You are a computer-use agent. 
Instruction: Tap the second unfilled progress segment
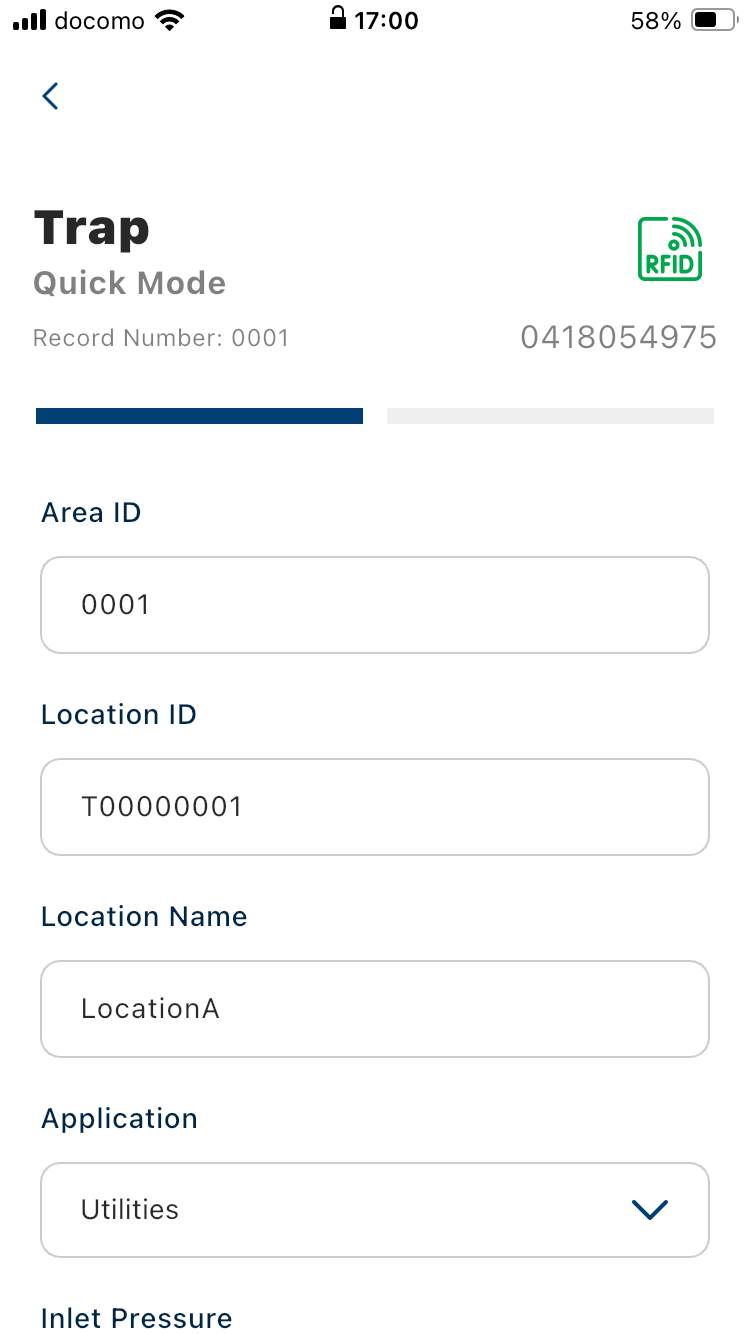(x=549, y=415)
